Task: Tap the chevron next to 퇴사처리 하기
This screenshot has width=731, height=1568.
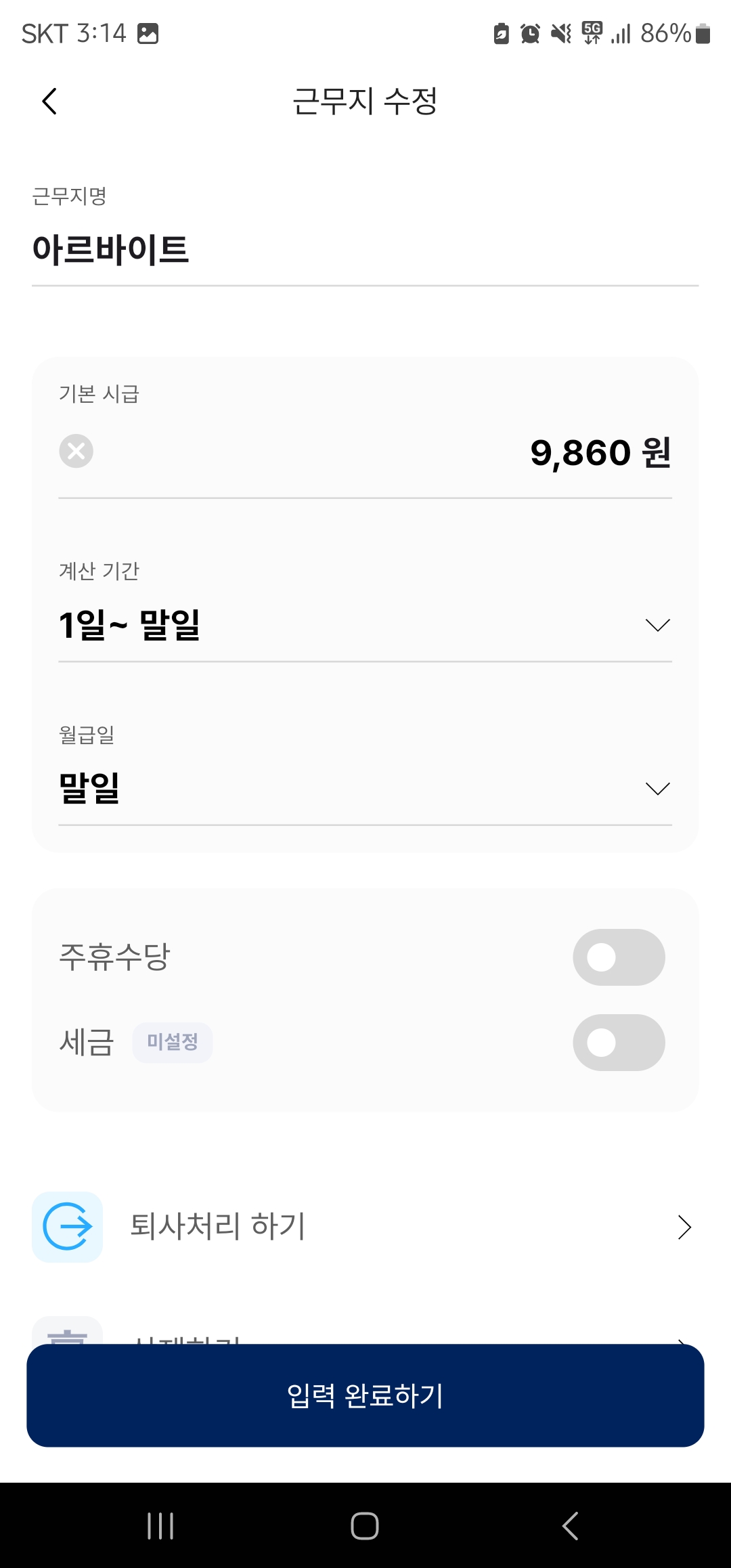Action: pos(685,1227)
